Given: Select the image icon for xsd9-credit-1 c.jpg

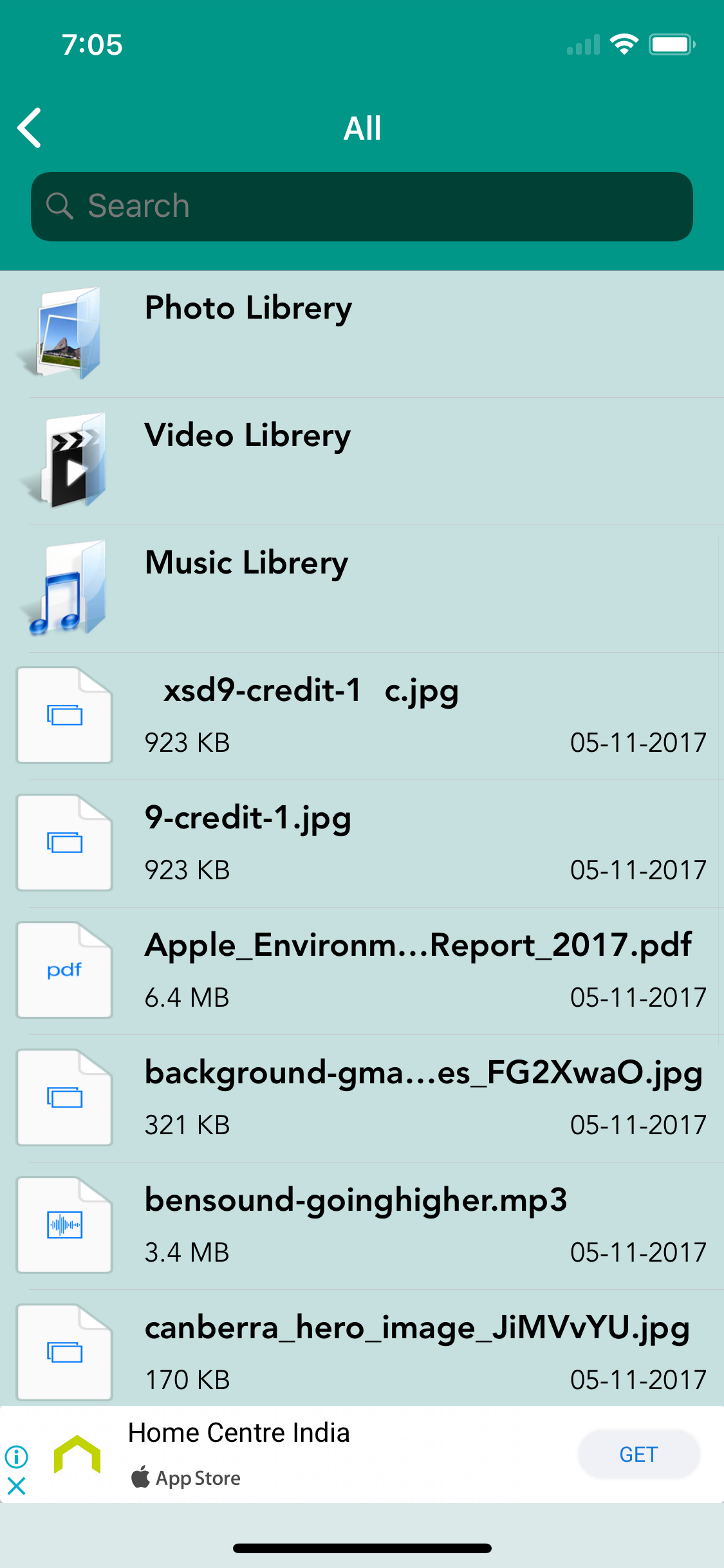Looking at the screenshot, I should click(x=64, y=714).
